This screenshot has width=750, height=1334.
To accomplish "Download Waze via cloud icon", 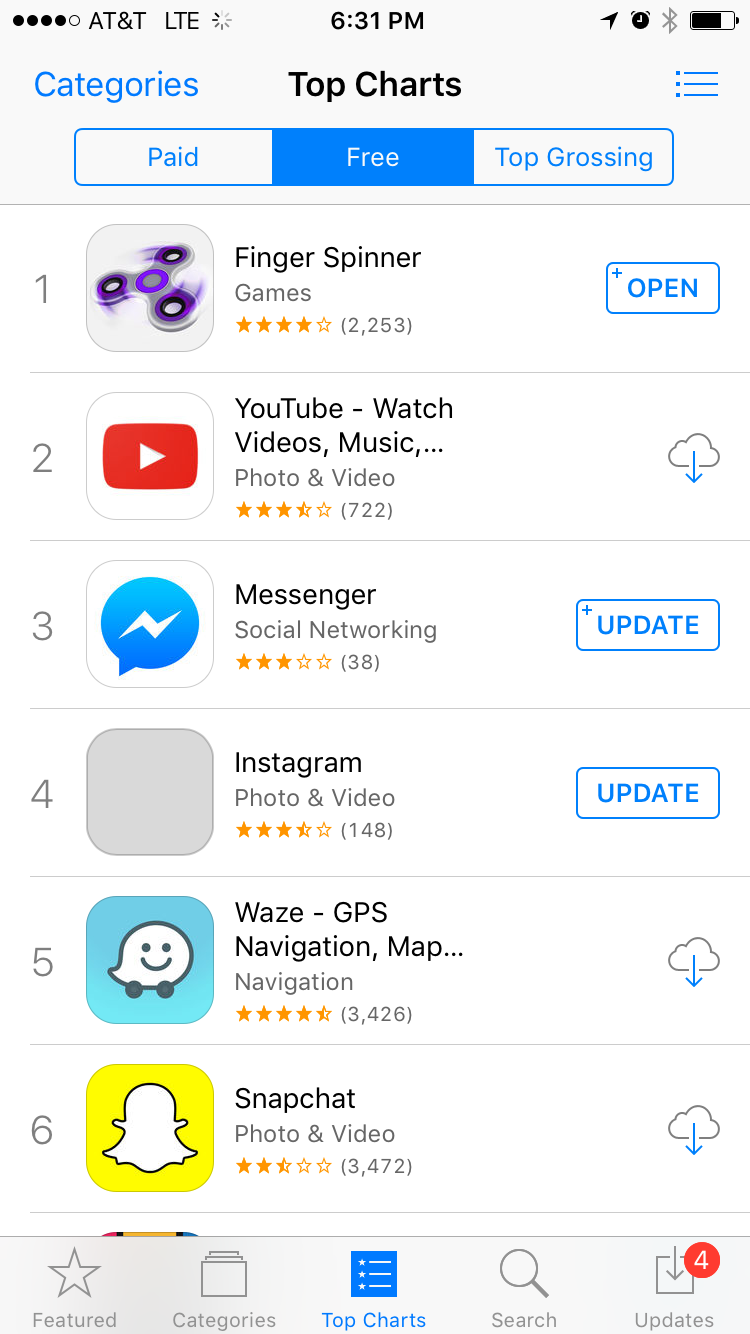I will pyautogui.click(x=693, y=961).
